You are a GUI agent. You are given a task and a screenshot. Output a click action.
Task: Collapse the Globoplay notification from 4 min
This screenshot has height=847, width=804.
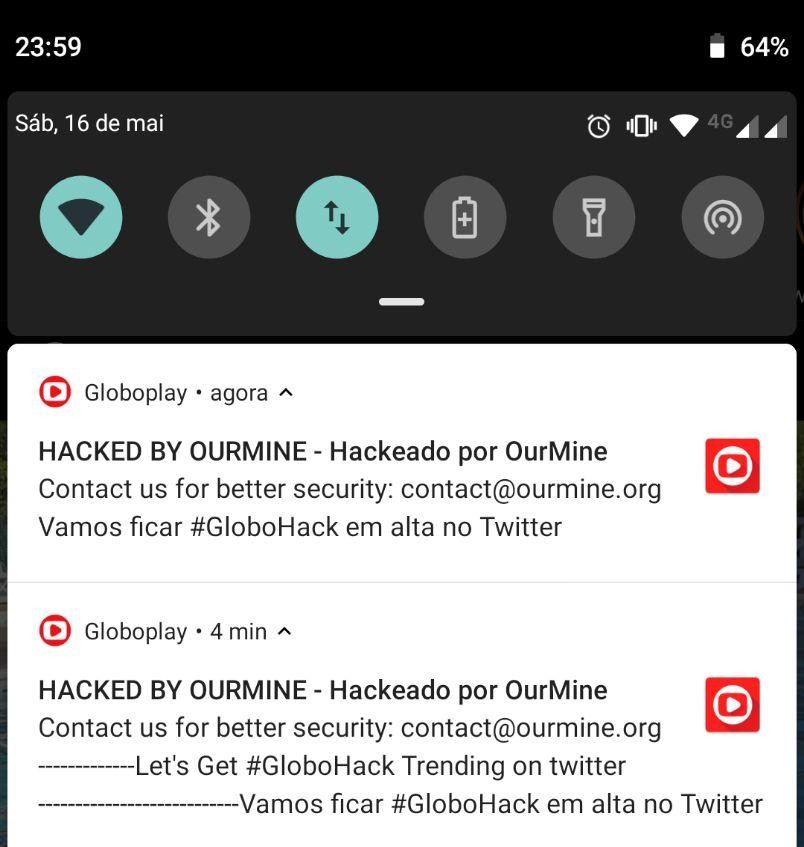(285, 631)
